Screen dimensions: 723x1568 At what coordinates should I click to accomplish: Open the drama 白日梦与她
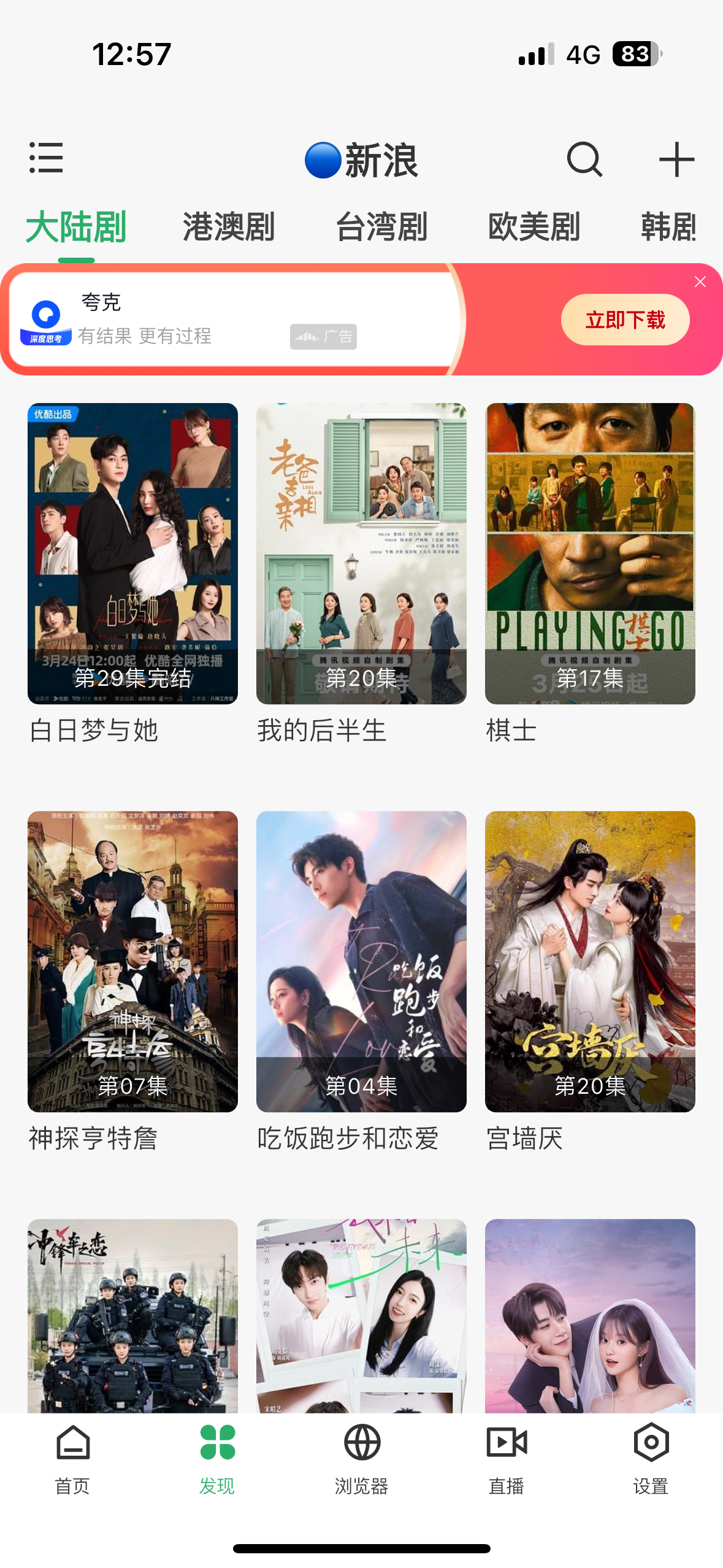(132, 553)
